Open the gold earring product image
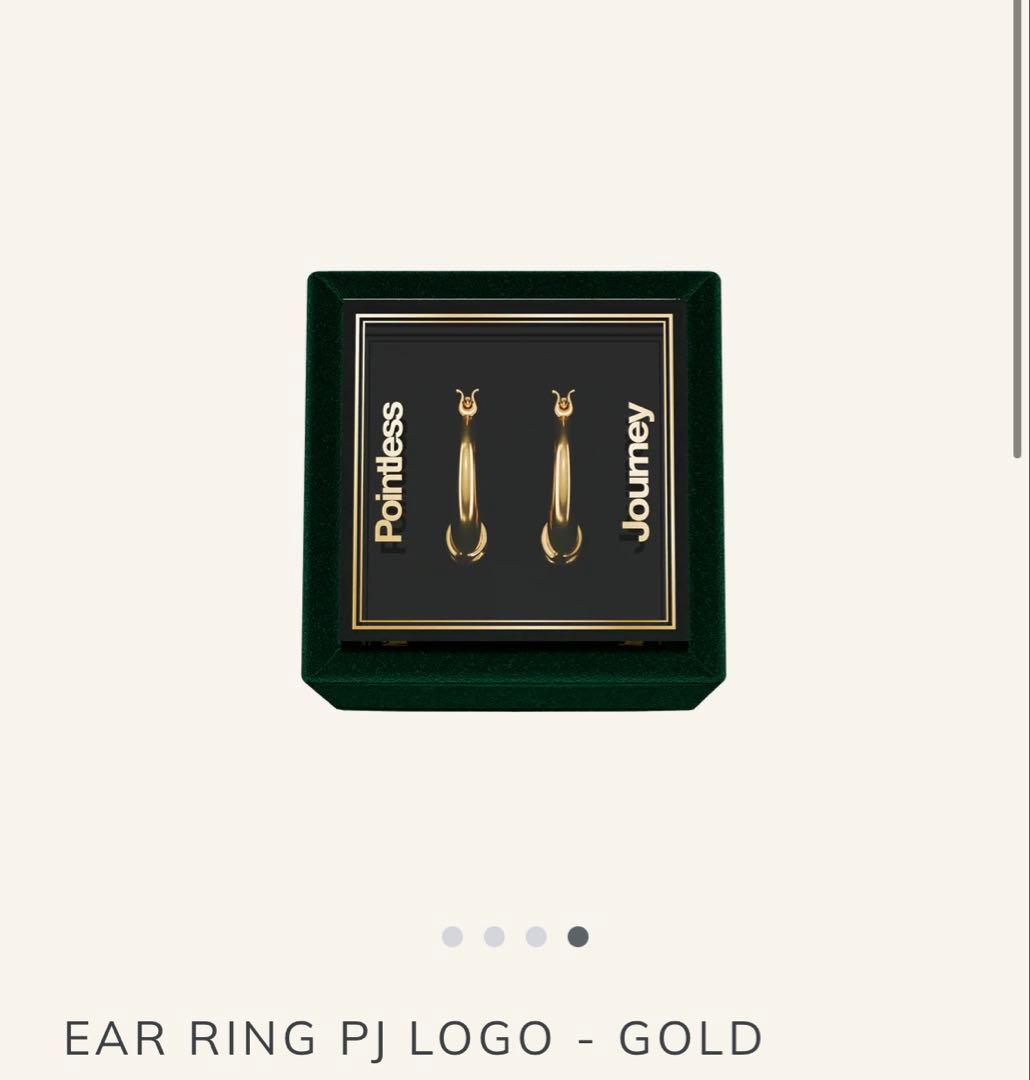 (513, 490)
